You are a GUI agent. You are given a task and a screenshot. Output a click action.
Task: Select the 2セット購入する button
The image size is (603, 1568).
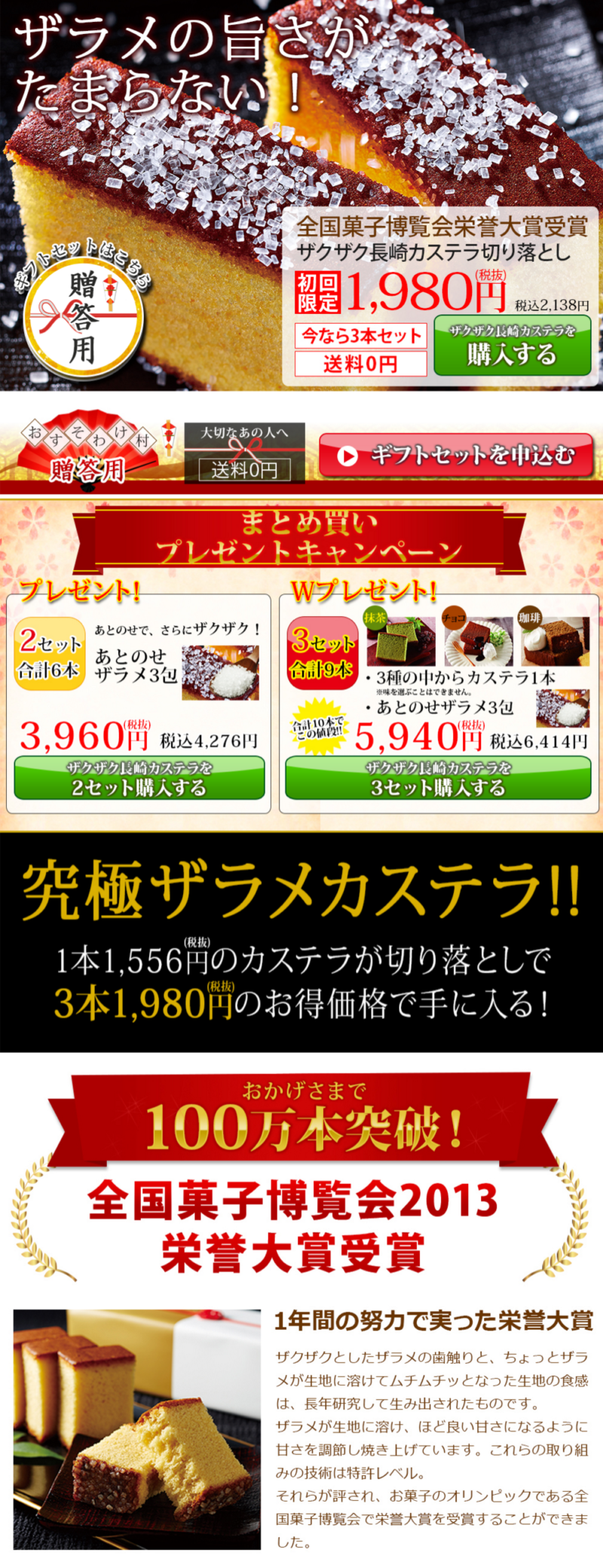(139, 778)
